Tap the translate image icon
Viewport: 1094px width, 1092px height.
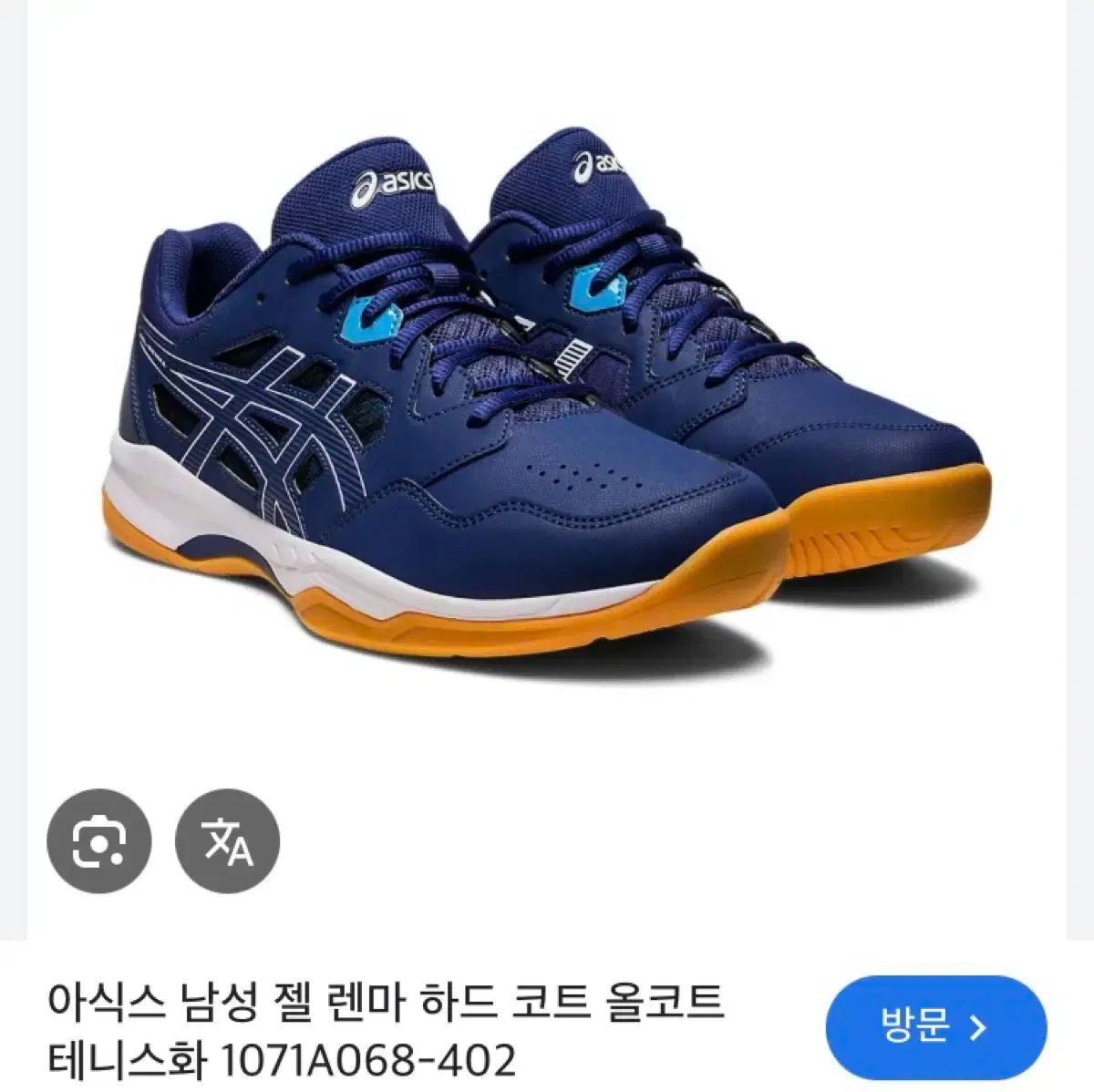[x=228, y=840]
